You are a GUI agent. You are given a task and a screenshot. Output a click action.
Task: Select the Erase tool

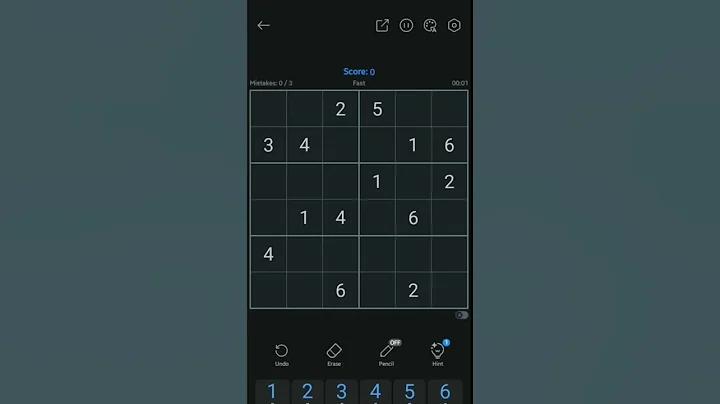click(334, 353)
